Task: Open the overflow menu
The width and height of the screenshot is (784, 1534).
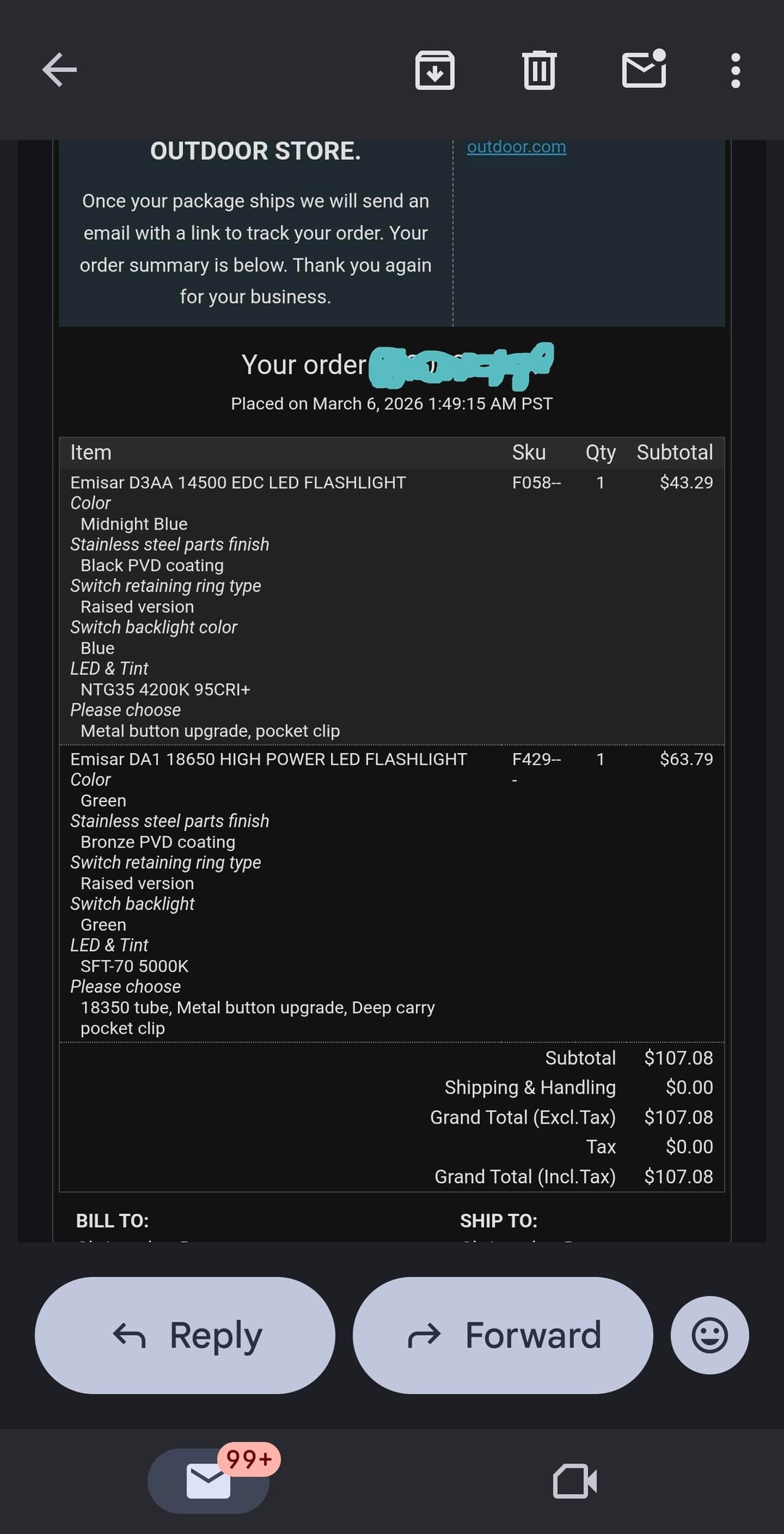Action: (735, 70)
